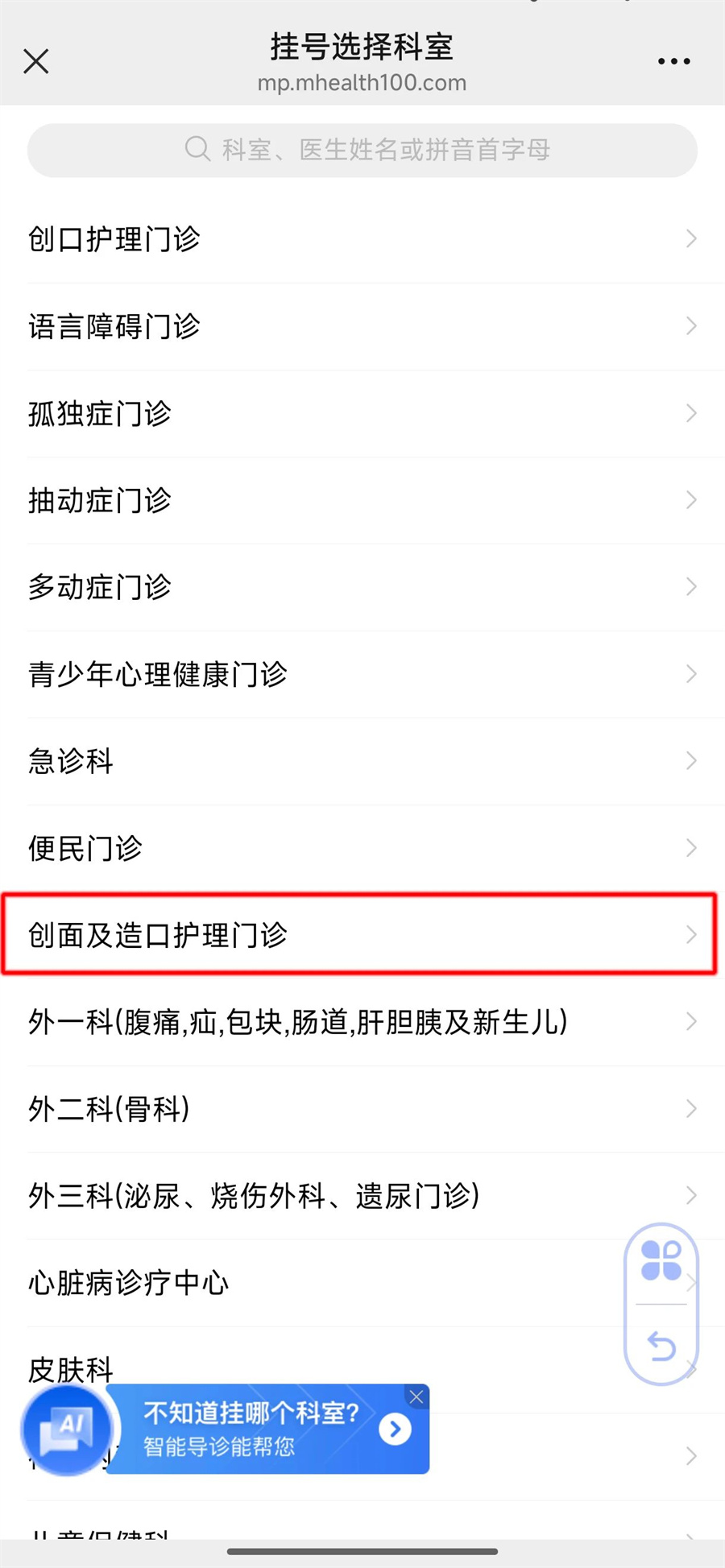Open 心脏病诊疗中心
Image resolution: width=725 pixels, height=1568 pixels.
pyautogui.click(x=322, y=1283)
